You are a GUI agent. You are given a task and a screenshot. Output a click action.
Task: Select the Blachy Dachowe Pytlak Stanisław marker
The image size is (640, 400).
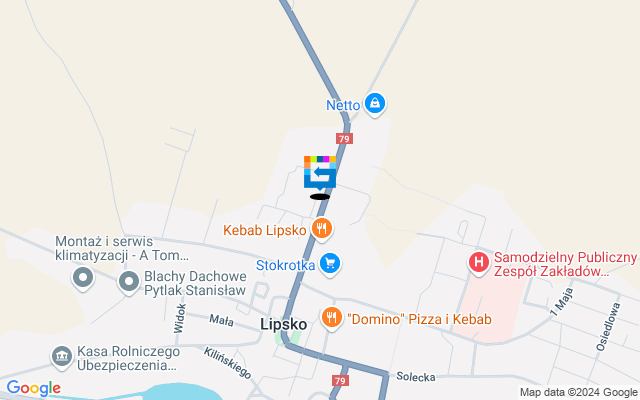(128, 282)
